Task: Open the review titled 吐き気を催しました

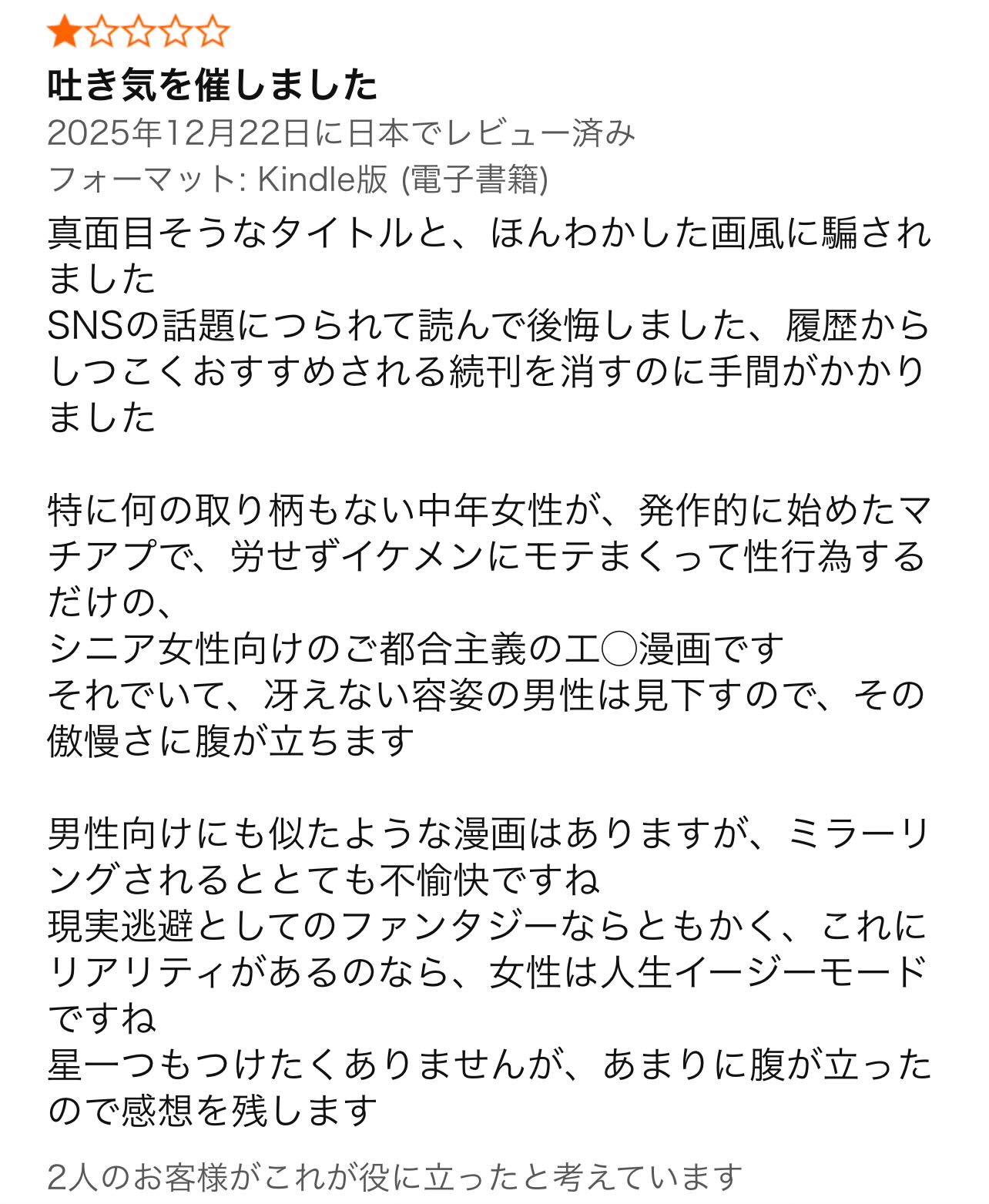Action: [x=213, y=85]
